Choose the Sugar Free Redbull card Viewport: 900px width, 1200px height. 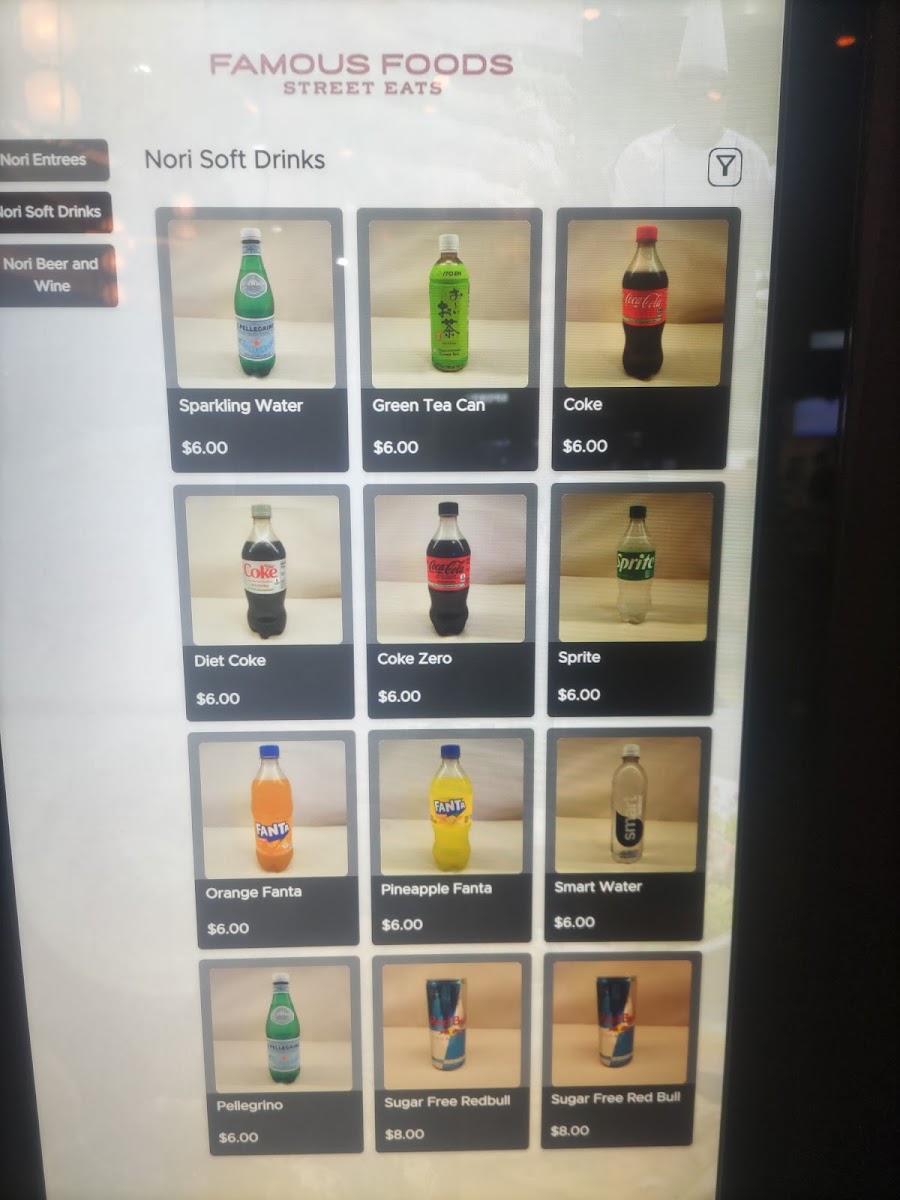pos(452,1051)
